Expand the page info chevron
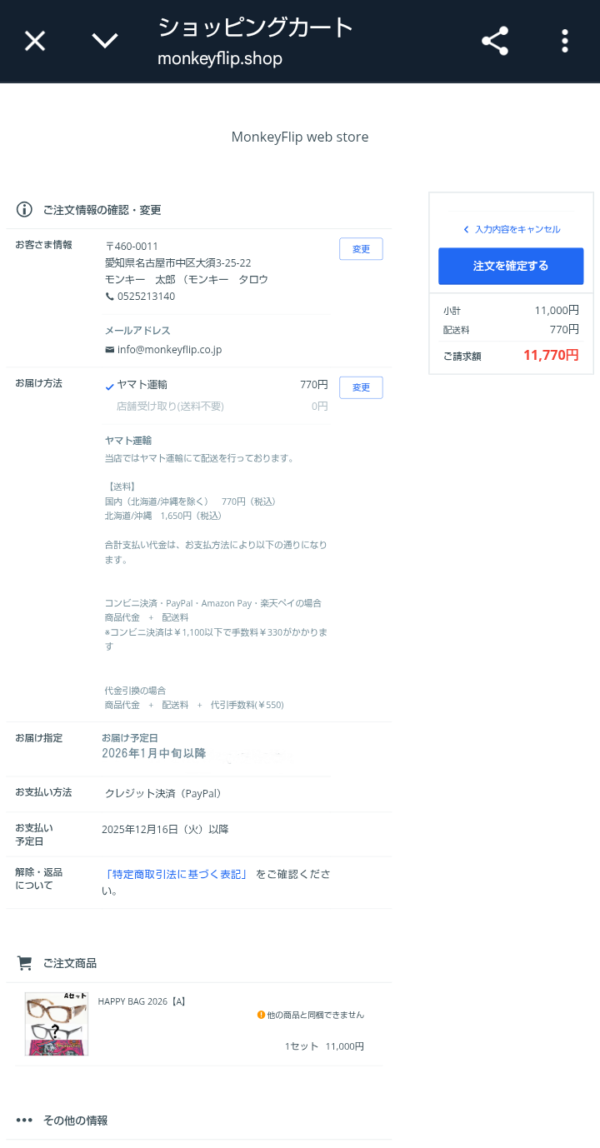 coord(105,41)
